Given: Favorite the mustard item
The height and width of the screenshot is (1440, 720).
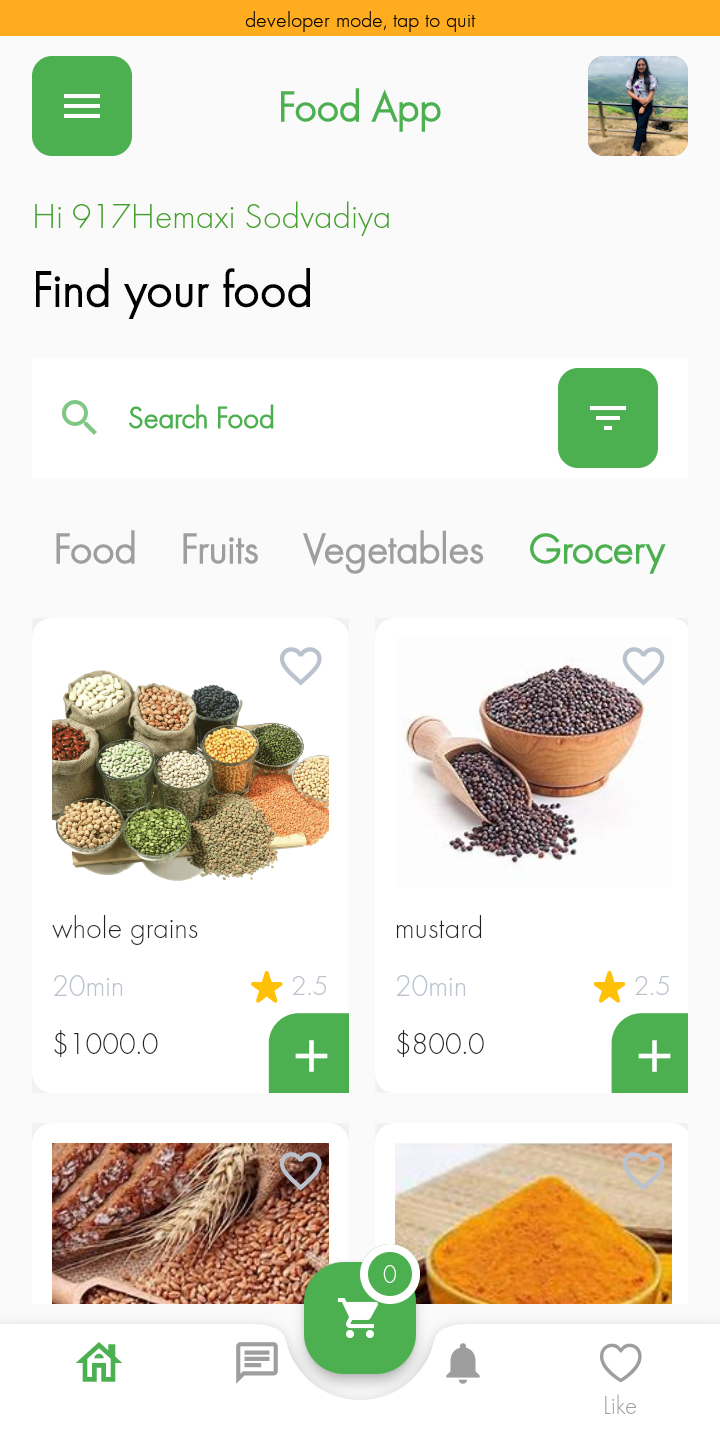Looking at the screenshot, I should coord(644,666).
